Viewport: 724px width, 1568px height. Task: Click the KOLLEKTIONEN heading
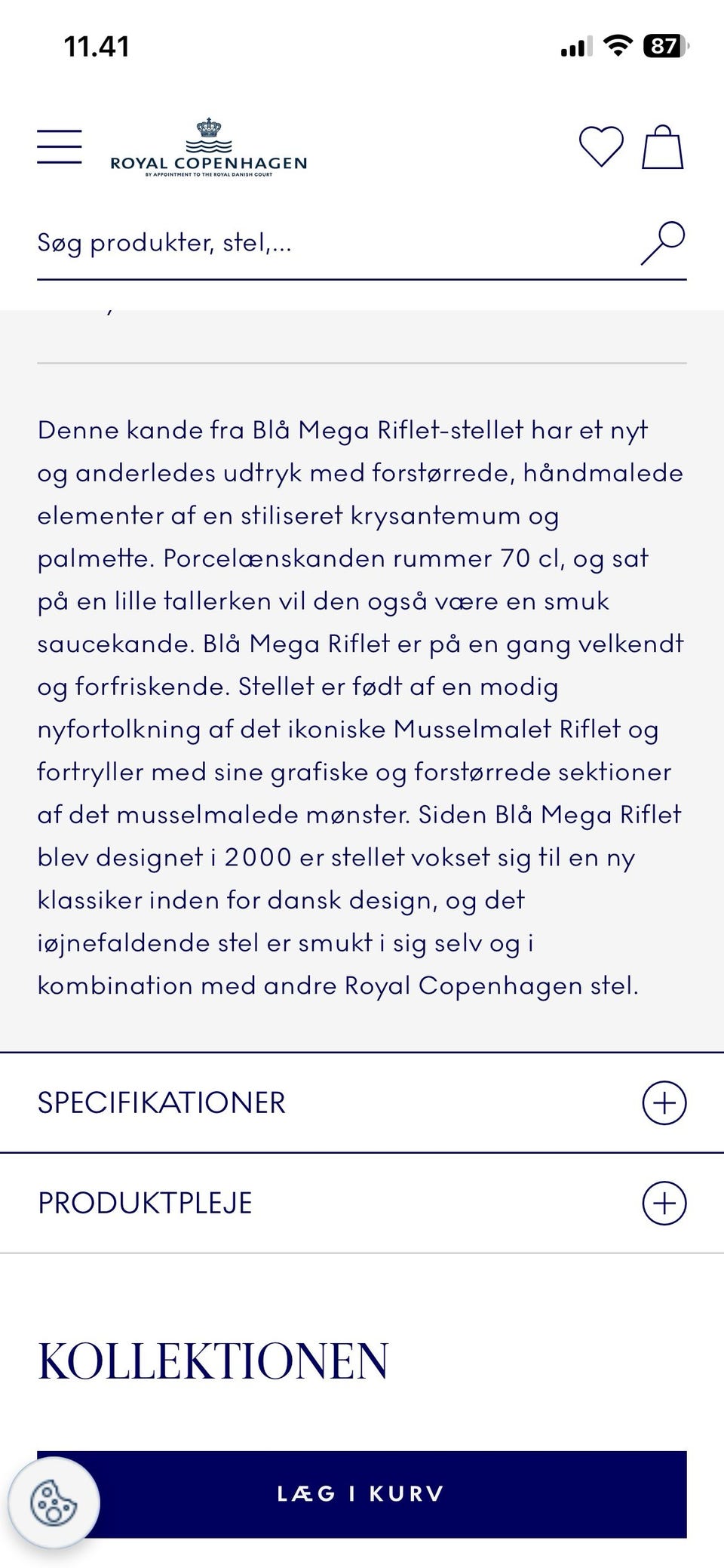coord(213,1359)
